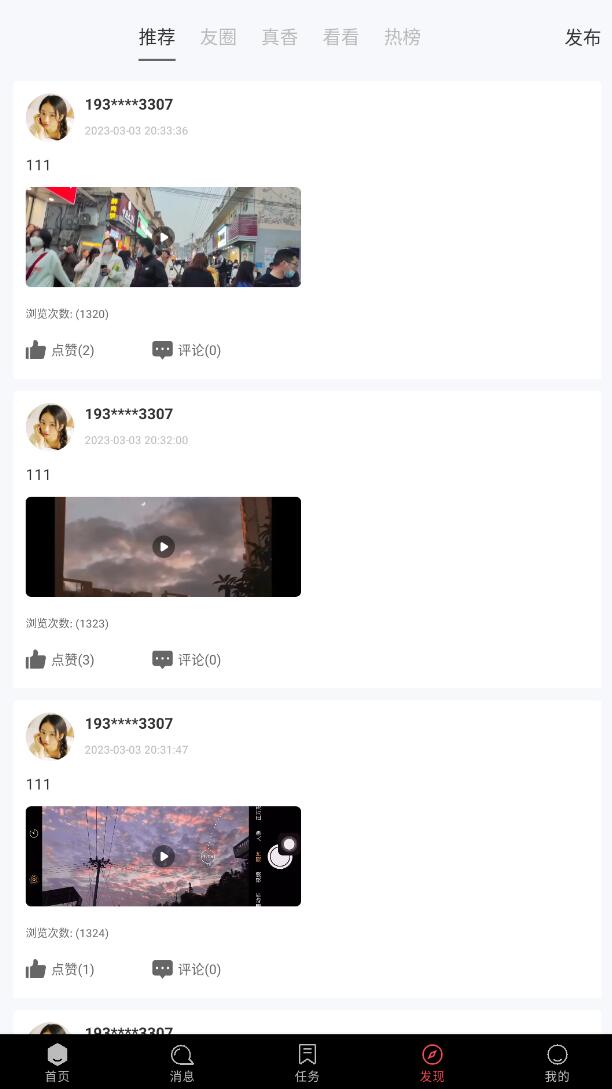Play the street crowd video from 20:33:36

[x=163, y=237]
